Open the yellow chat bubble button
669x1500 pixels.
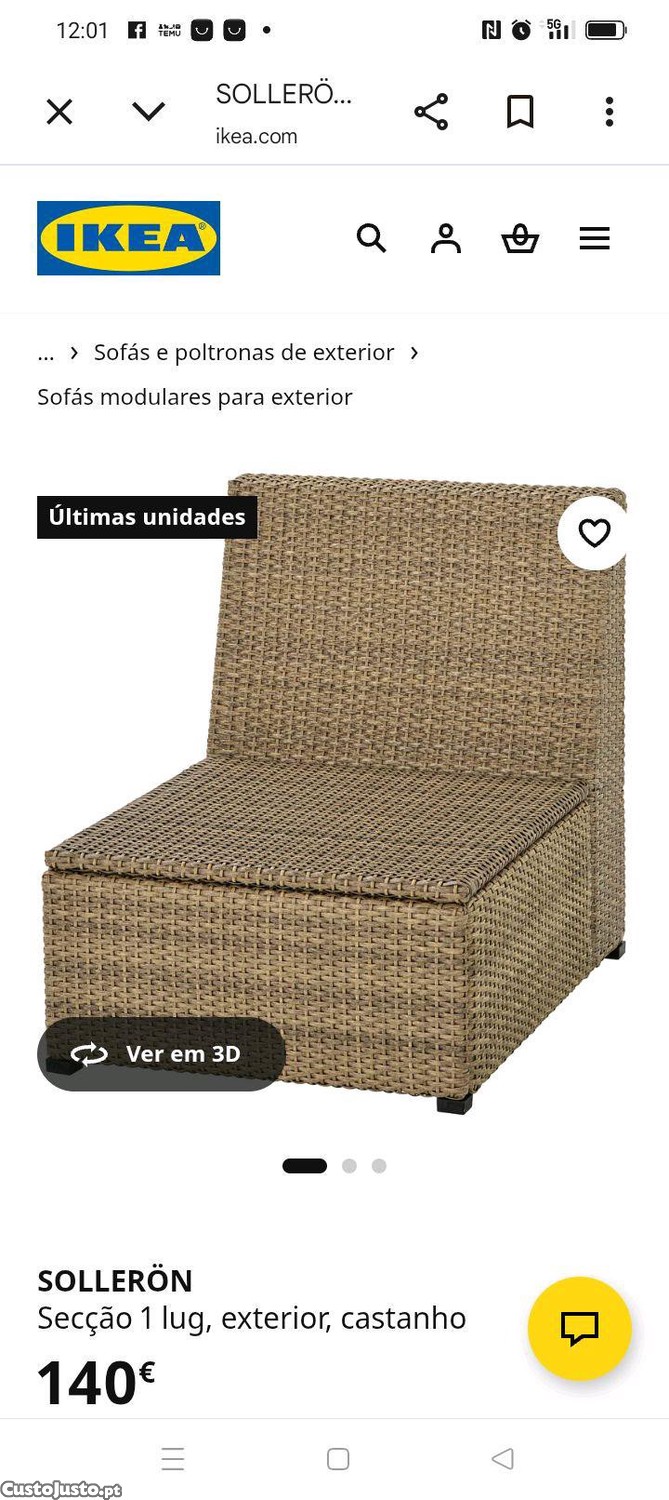click(579, 1329)
